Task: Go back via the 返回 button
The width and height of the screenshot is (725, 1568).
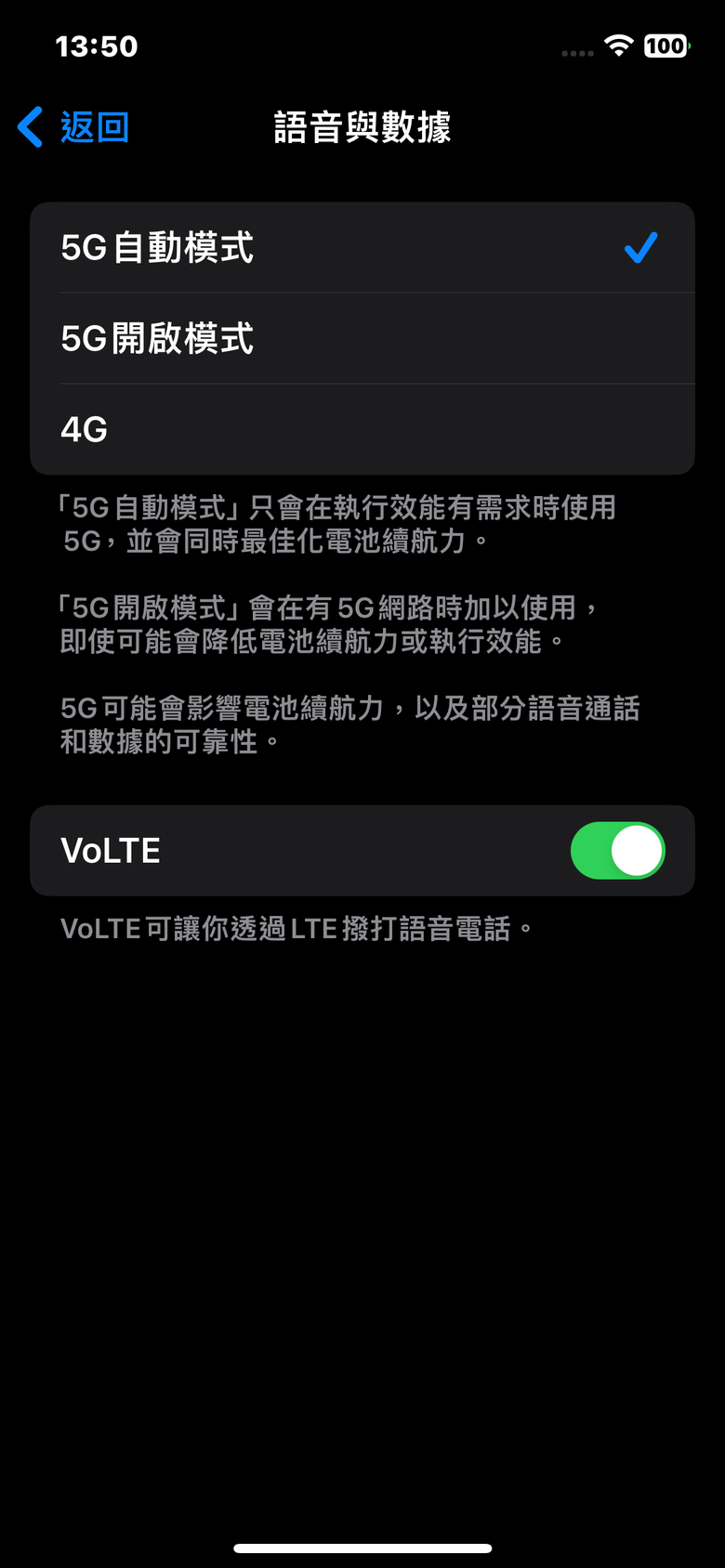Action: [x=74, y=127]
